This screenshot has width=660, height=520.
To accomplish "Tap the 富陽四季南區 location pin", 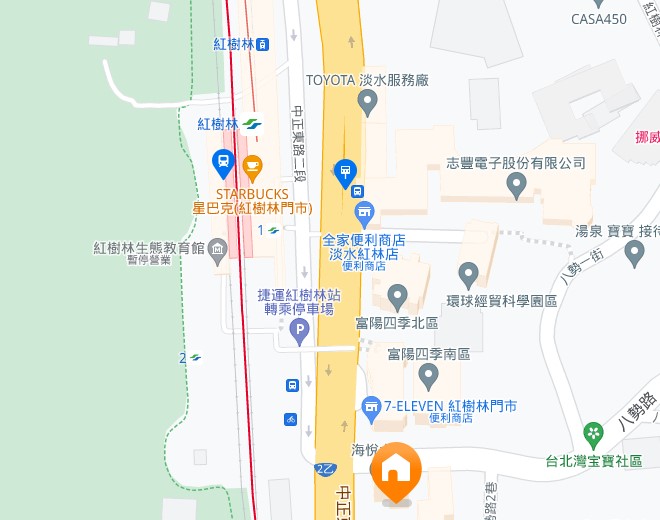I will (428, 375).
